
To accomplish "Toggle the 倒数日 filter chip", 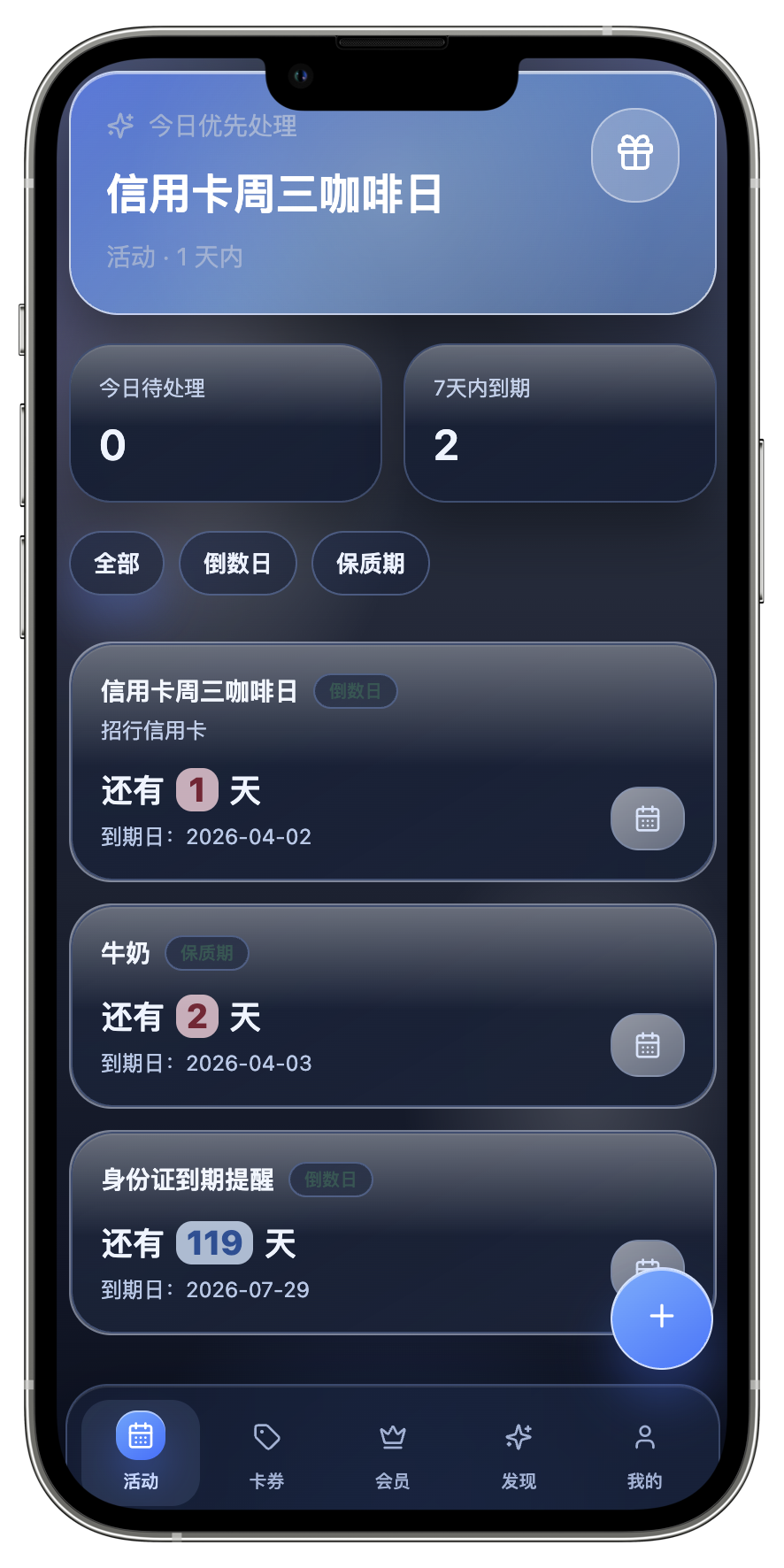I will (237, 564).
